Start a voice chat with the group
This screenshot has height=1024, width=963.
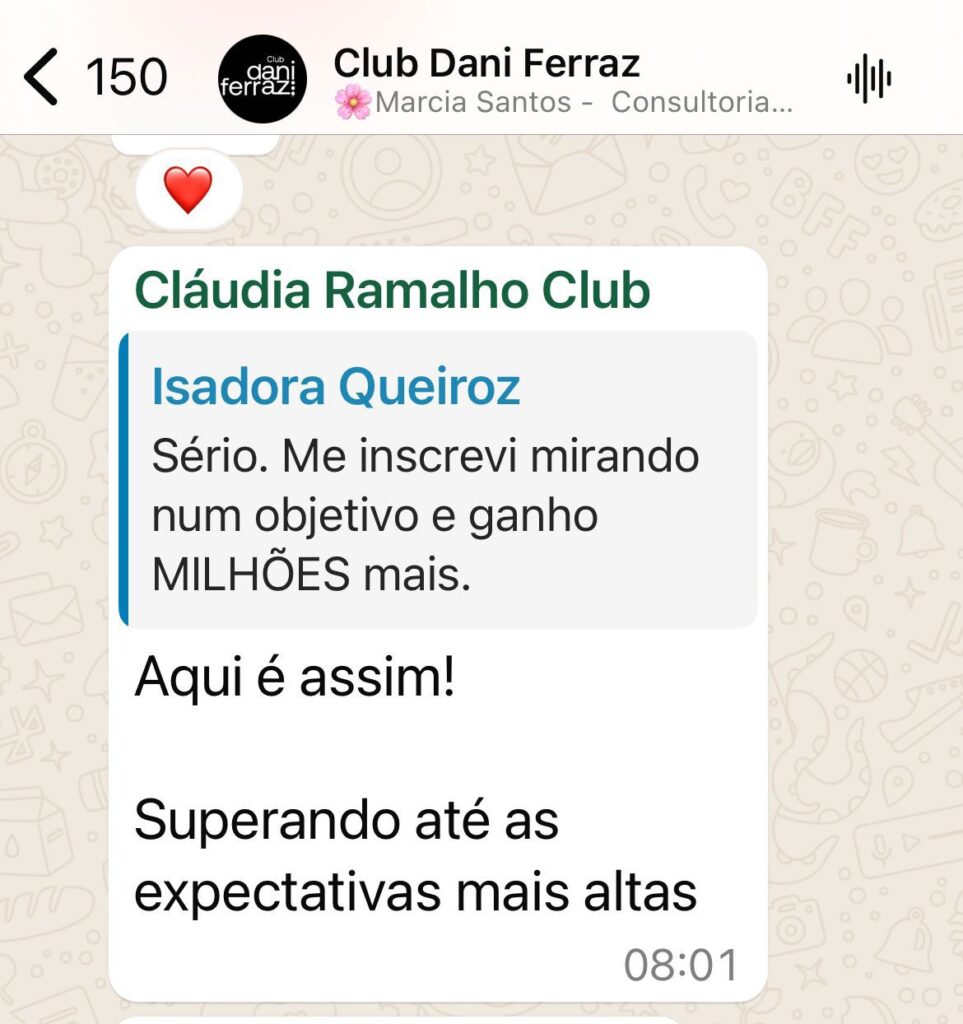[x=868, y=80]
